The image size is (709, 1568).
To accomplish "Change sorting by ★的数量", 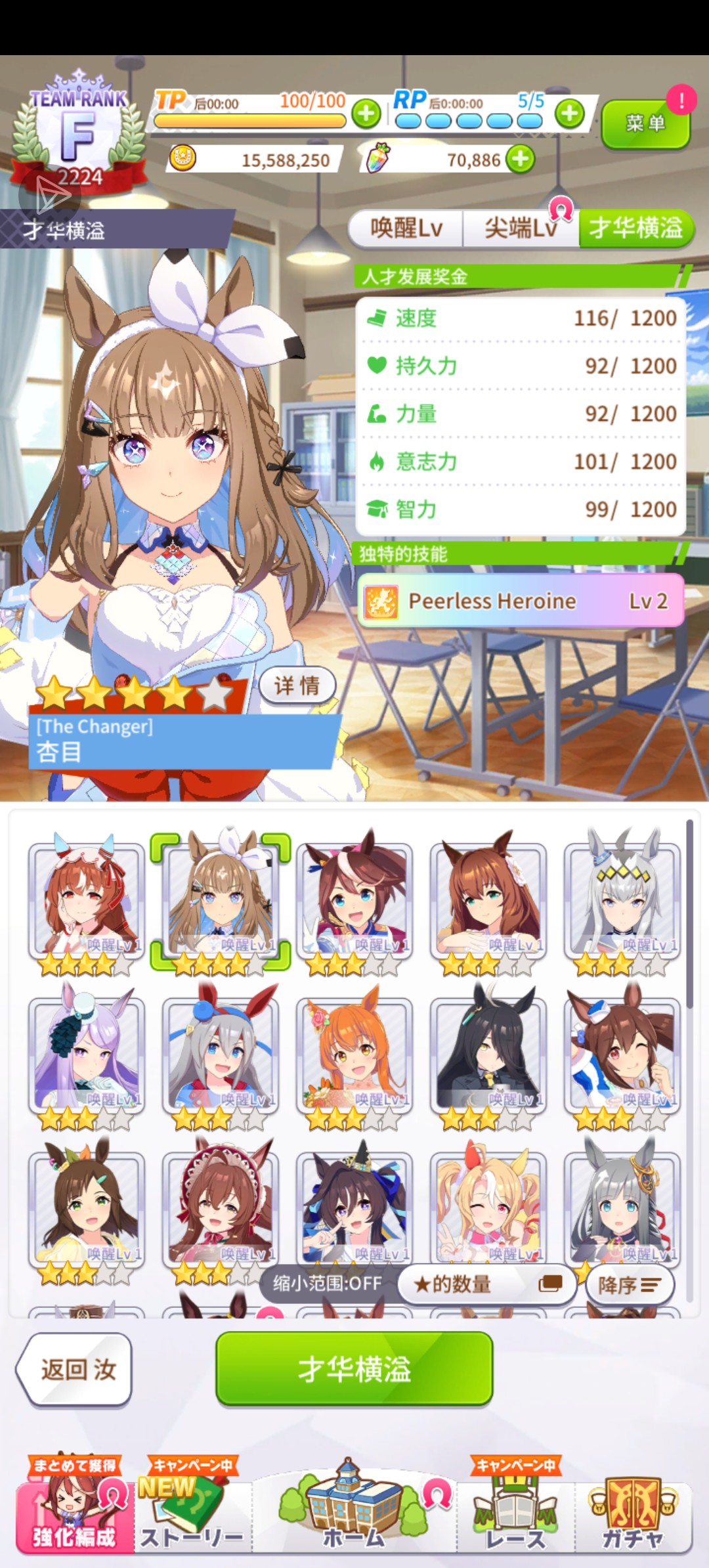I will (x=487, y=1284).
